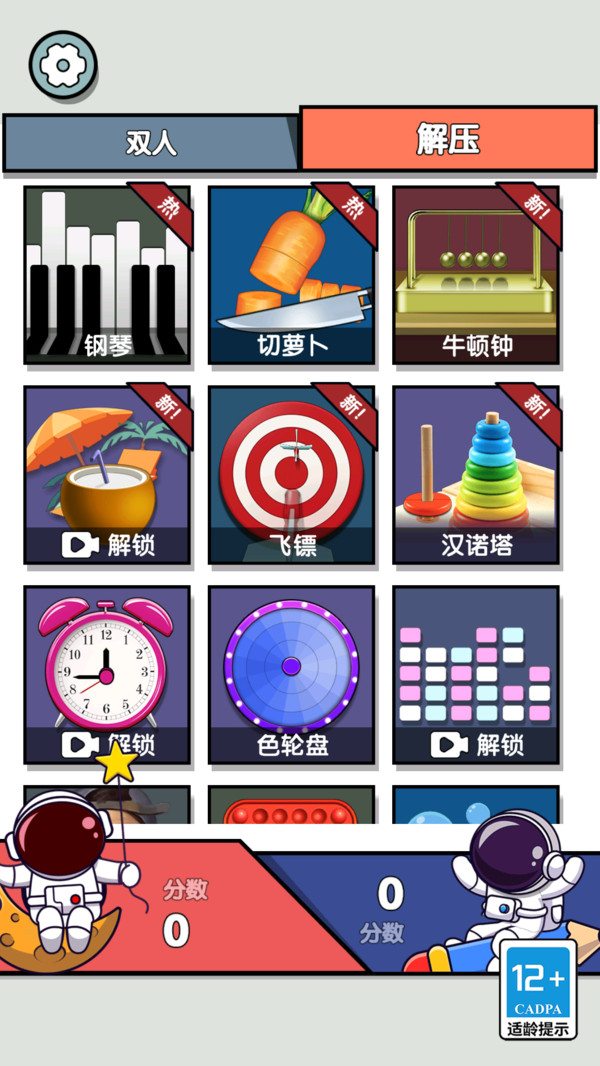
Task: Select the 解压 tab
Action: point(447,139)
